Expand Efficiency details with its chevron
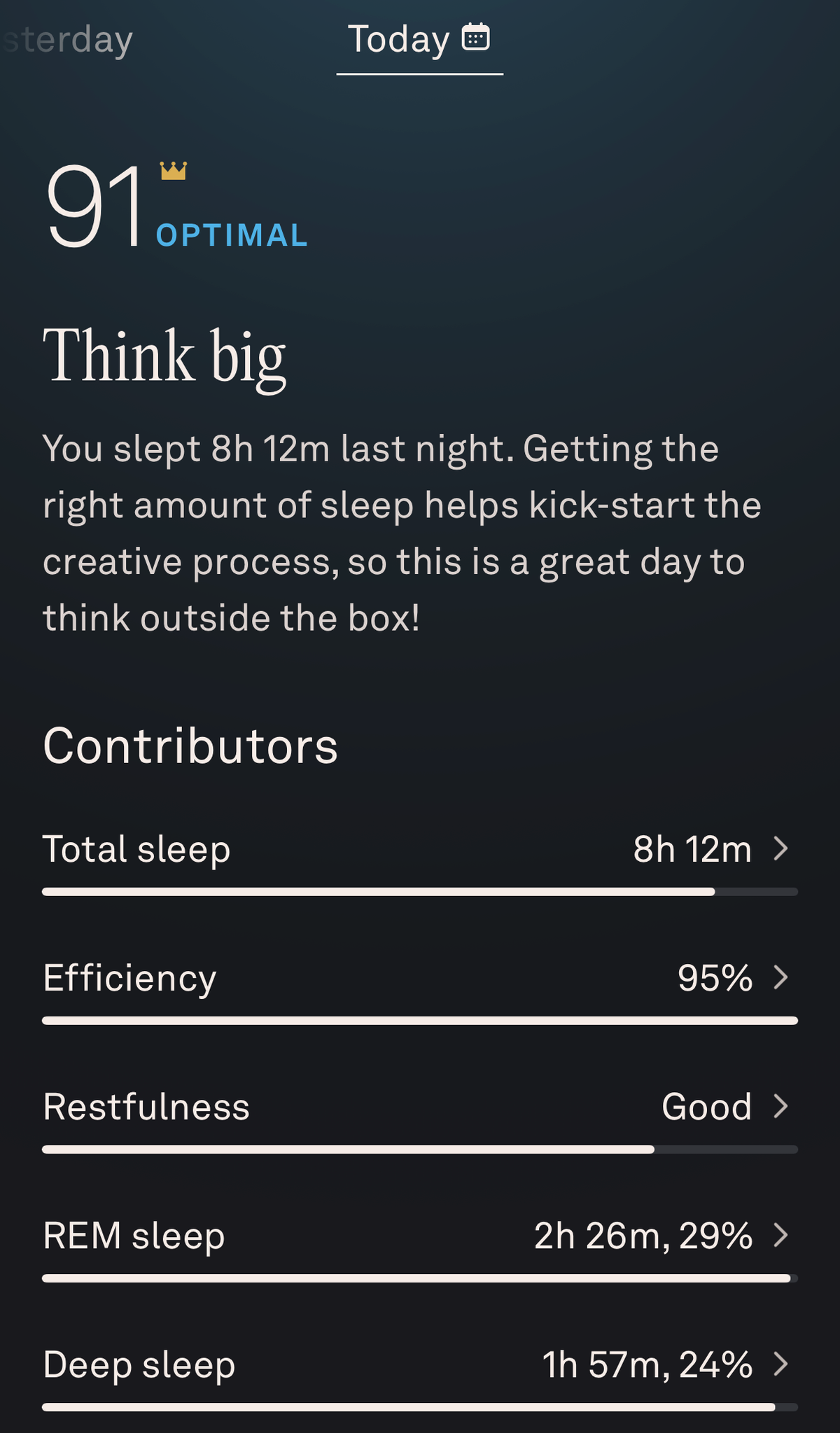The width and height of the screenshot is (840, 1433). pos(782,978)
